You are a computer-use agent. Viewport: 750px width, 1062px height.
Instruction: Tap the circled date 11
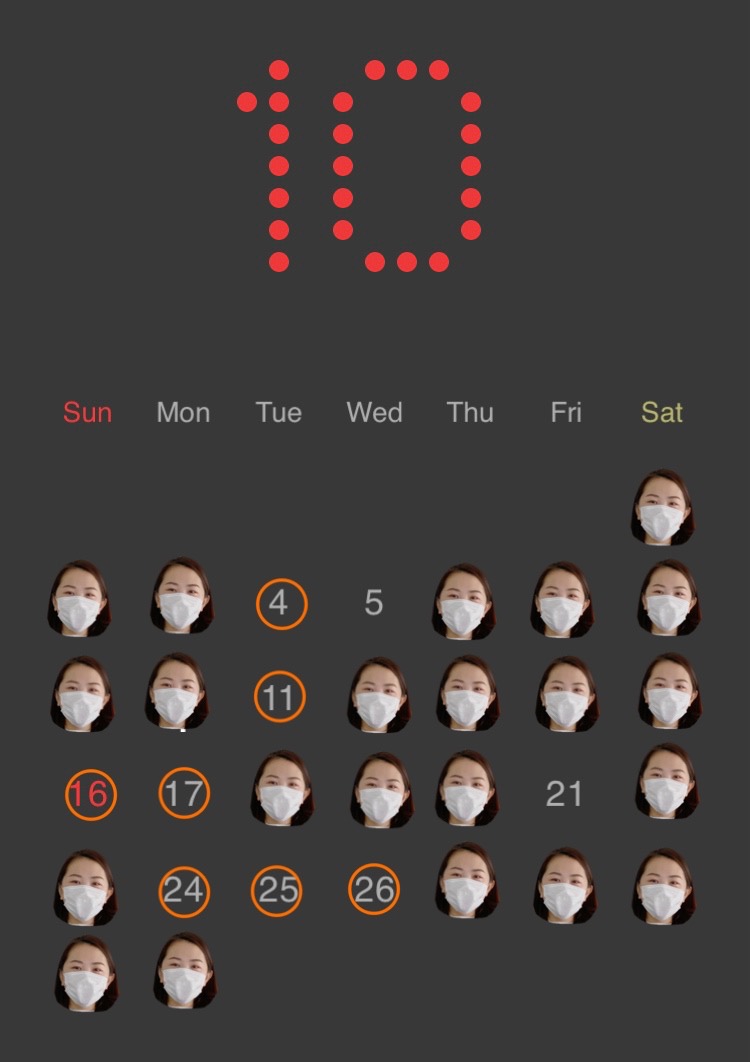(x=279, y=698)
